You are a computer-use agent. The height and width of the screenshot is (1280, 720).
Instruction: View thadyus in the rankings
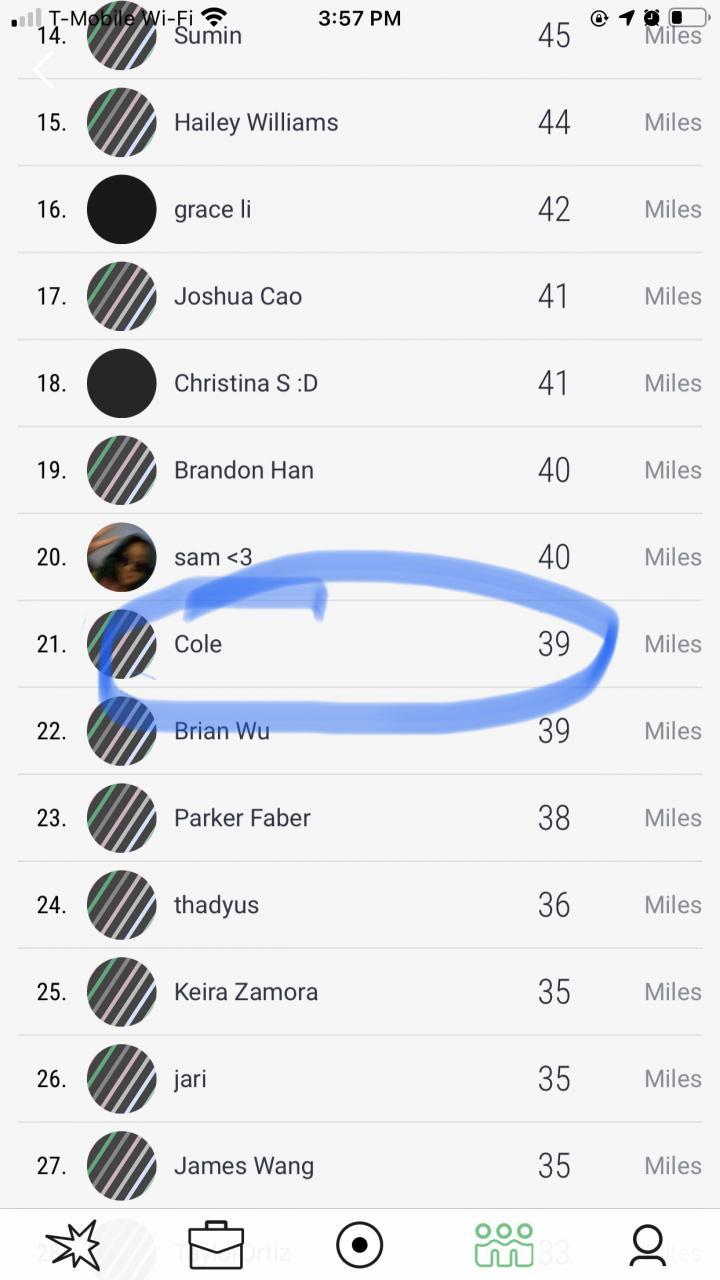click(360, 905)
